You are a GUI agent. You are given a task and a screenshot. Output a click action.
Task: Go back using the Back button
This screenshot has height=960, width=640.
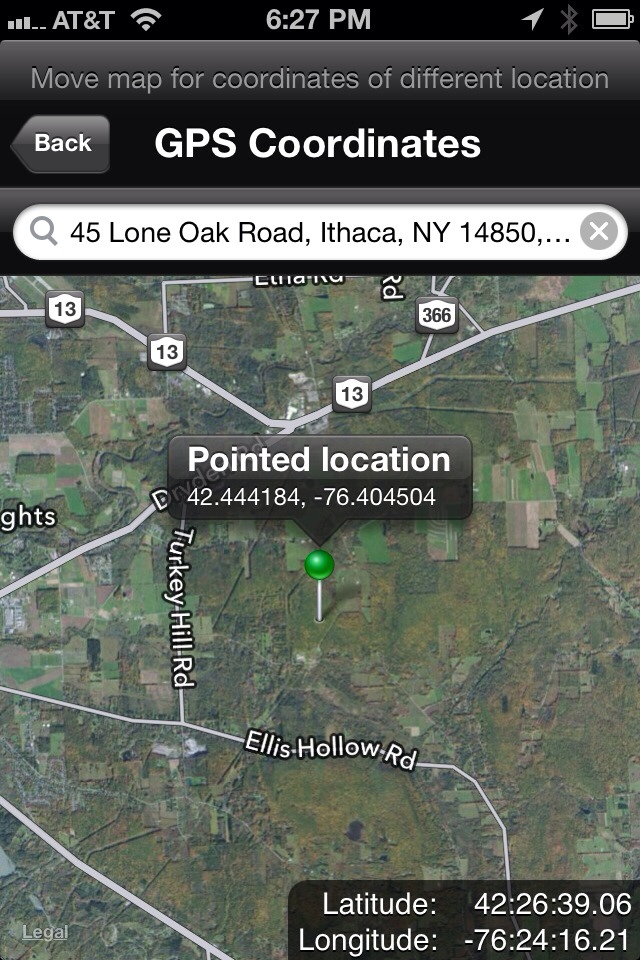point(62,144)
